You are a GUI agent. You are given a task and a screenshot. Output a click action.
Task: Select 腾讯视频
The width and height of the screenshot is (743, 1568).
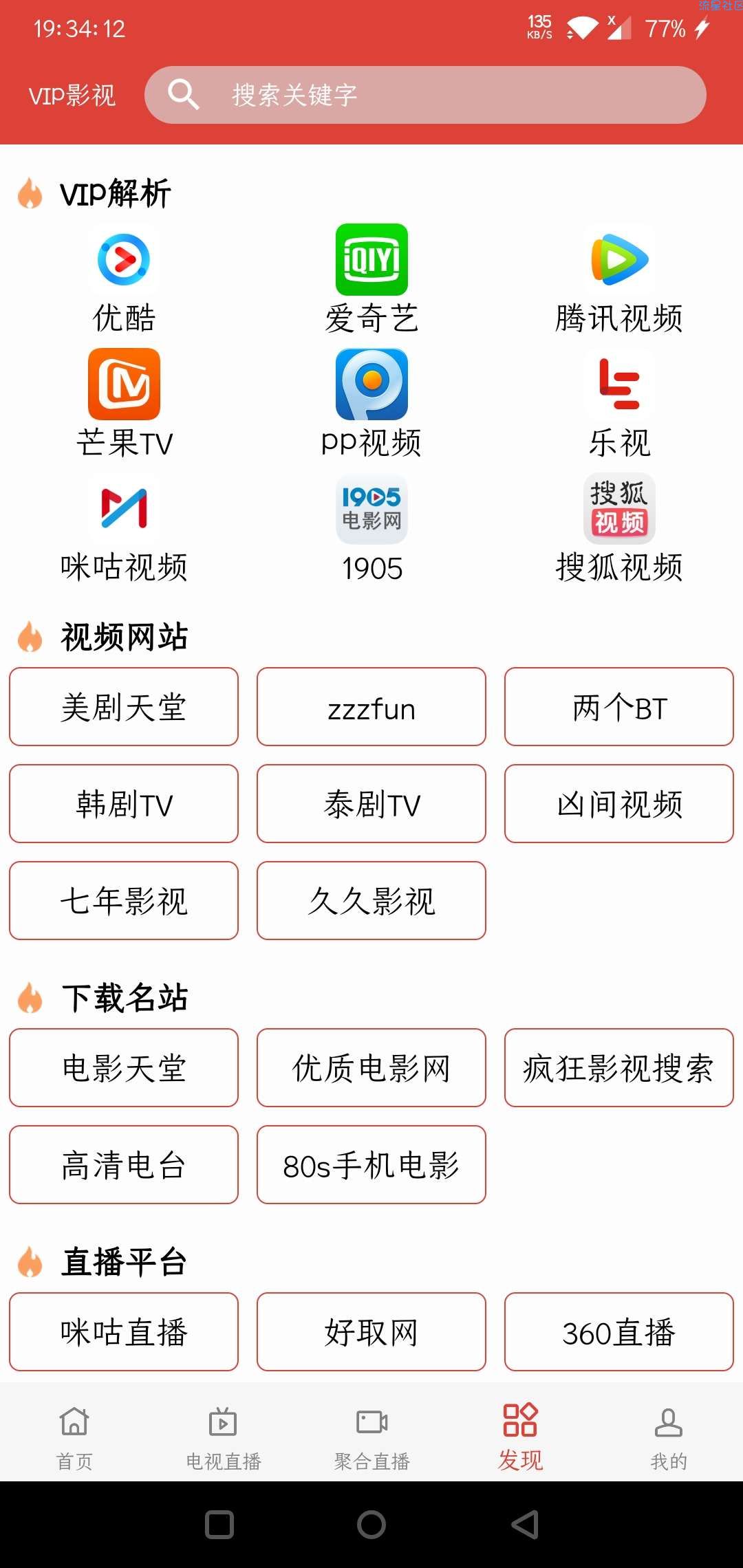(619, 279)
